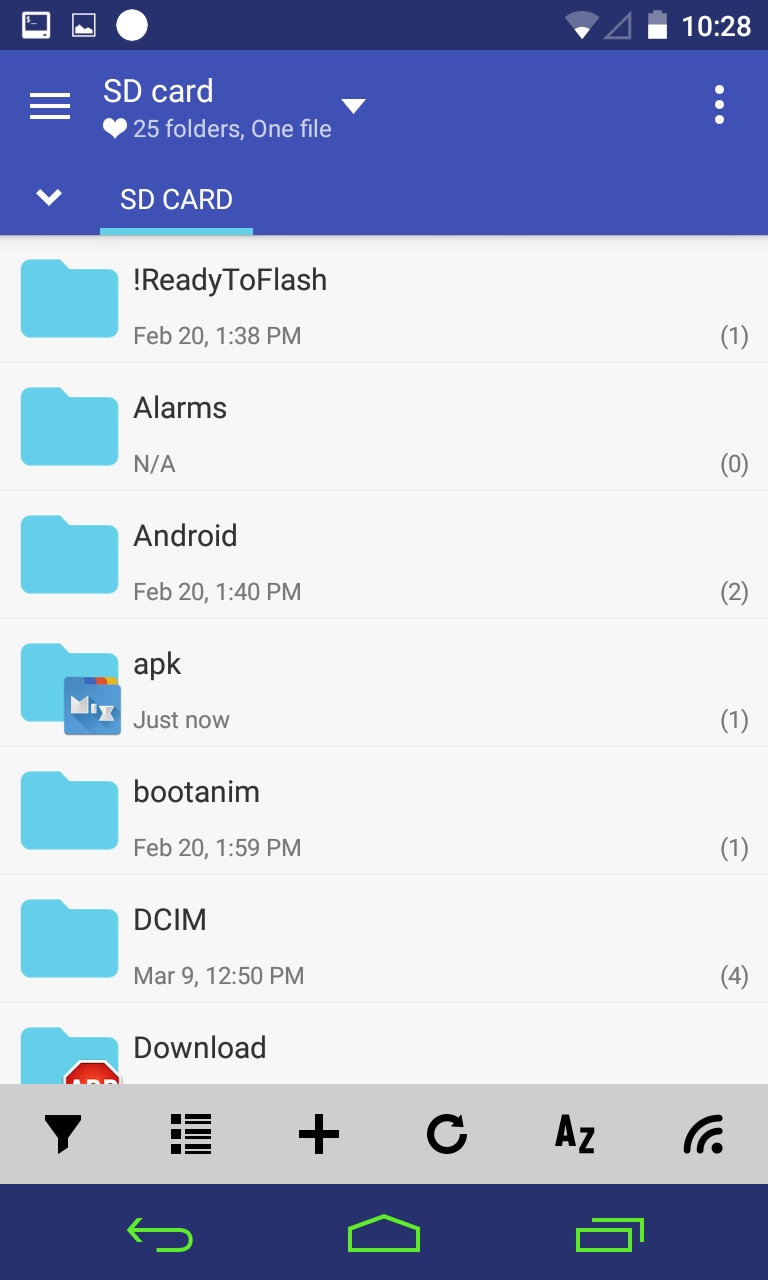Viewport: 768px width, 1280px height.
Task: Select the SD CARD tab
Action: [x=176, y=200]
